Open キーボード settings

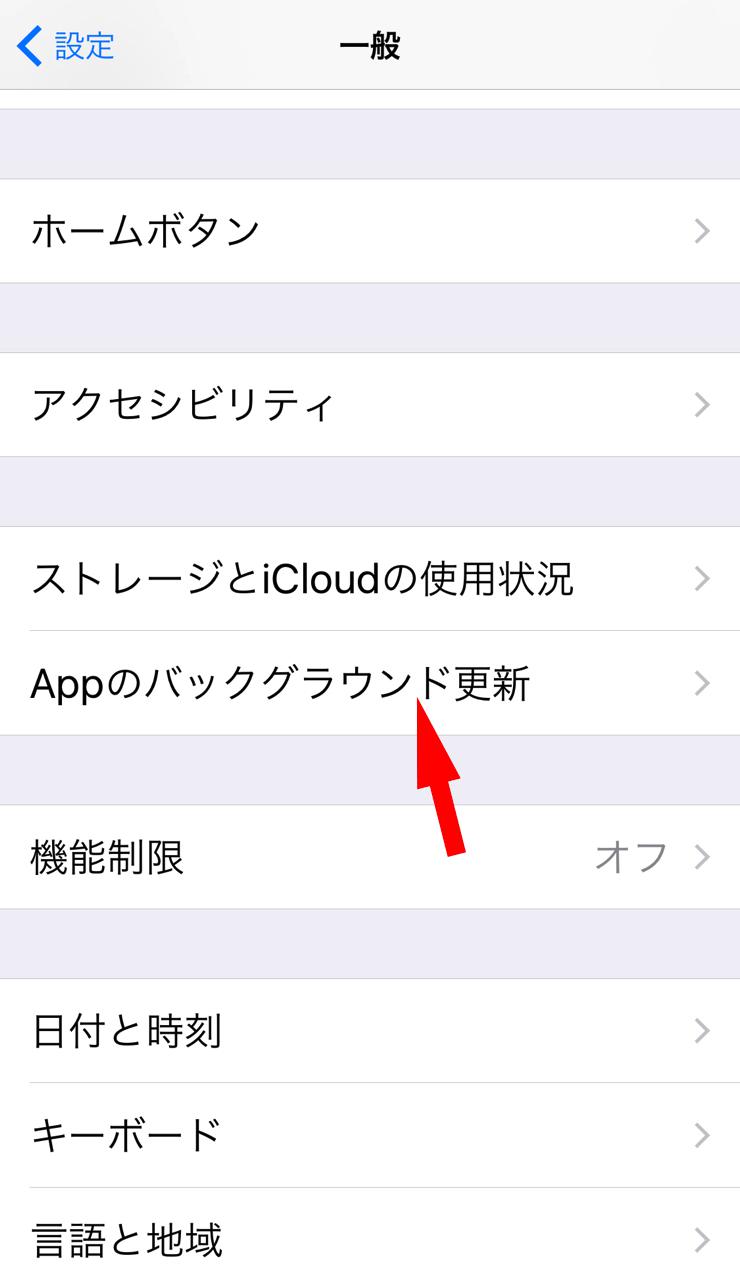370,1136
